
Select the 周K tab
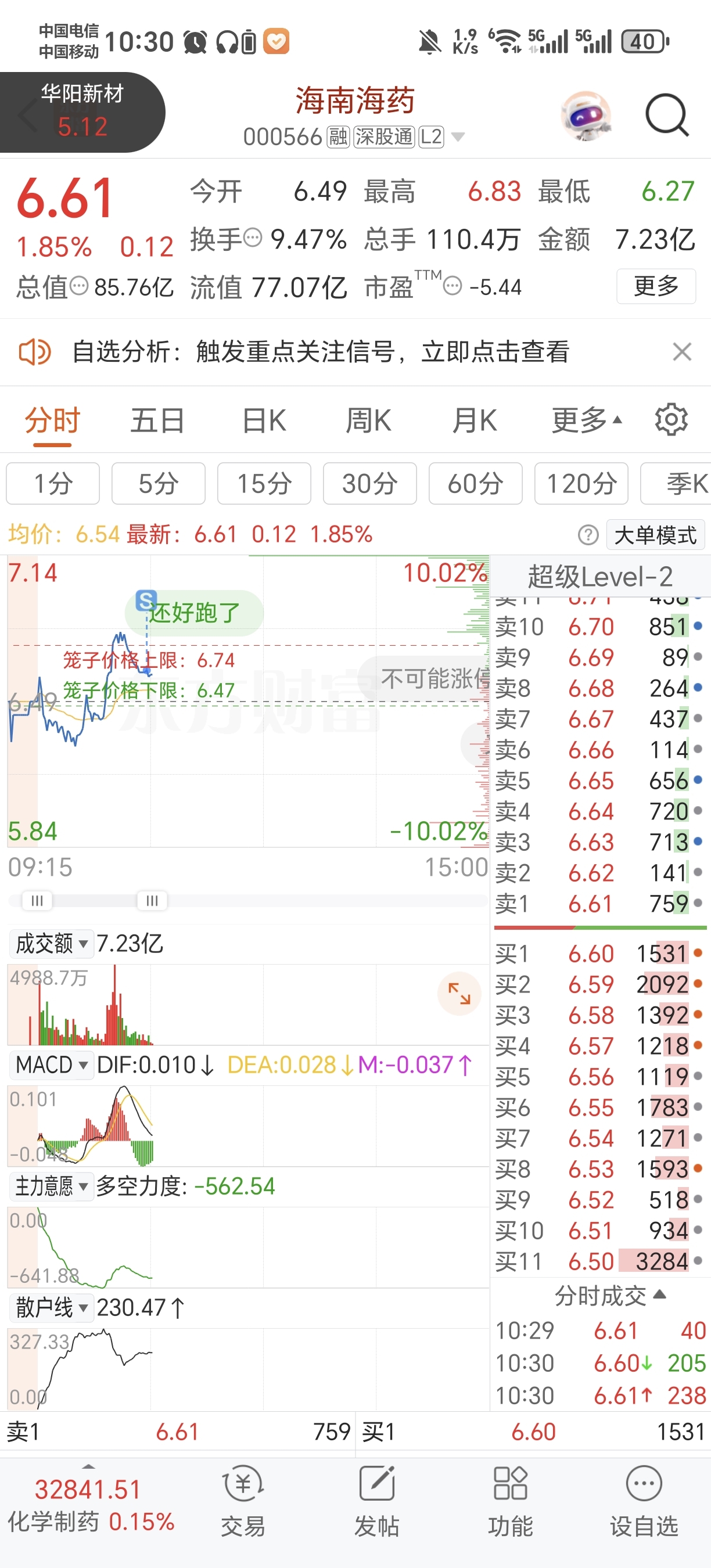368,420
